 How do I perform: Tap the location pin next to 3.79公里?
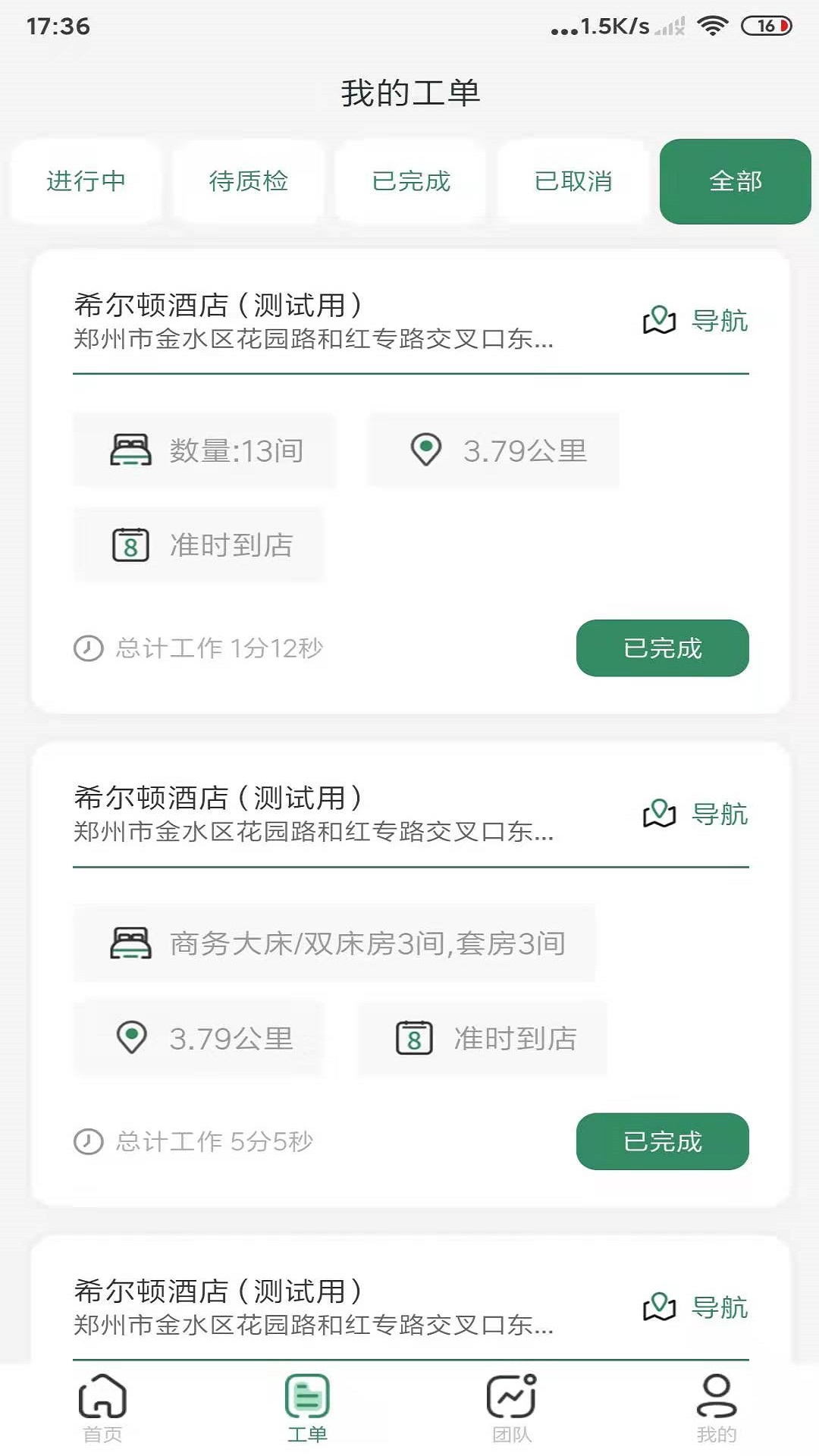point(427,449)
